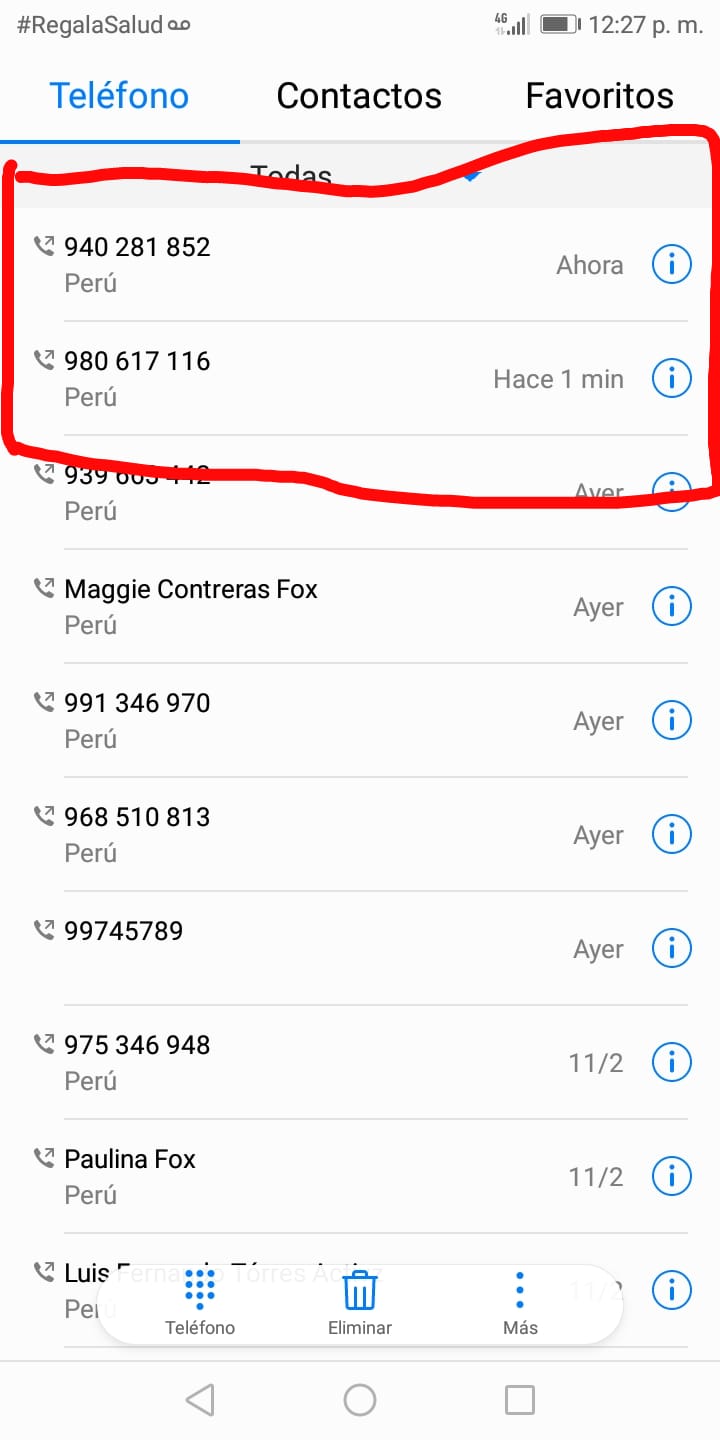
Task: Open the Más options menu
Action: coord(520,1304)
